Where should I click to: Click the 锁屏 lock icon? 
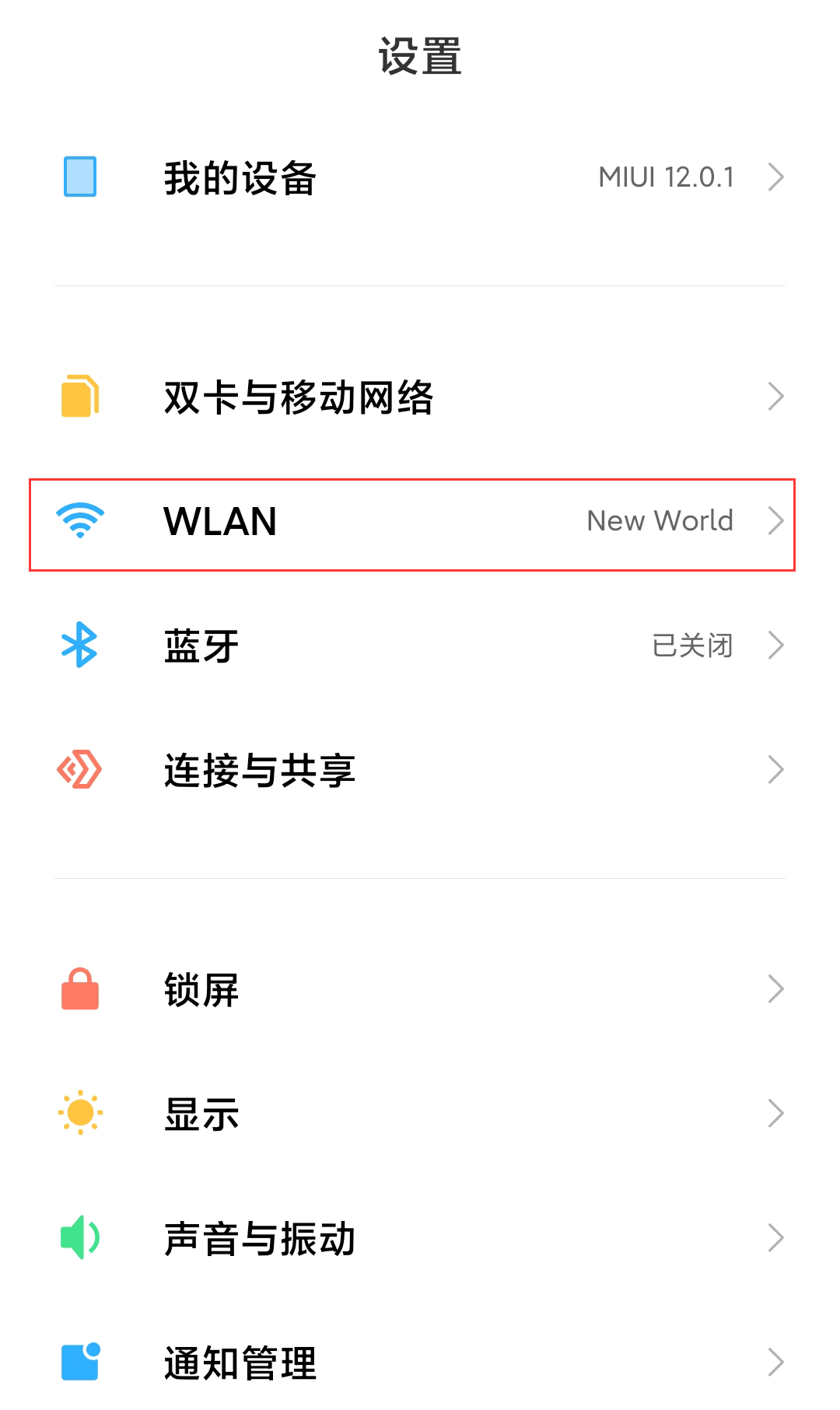[x=79, y=988]
